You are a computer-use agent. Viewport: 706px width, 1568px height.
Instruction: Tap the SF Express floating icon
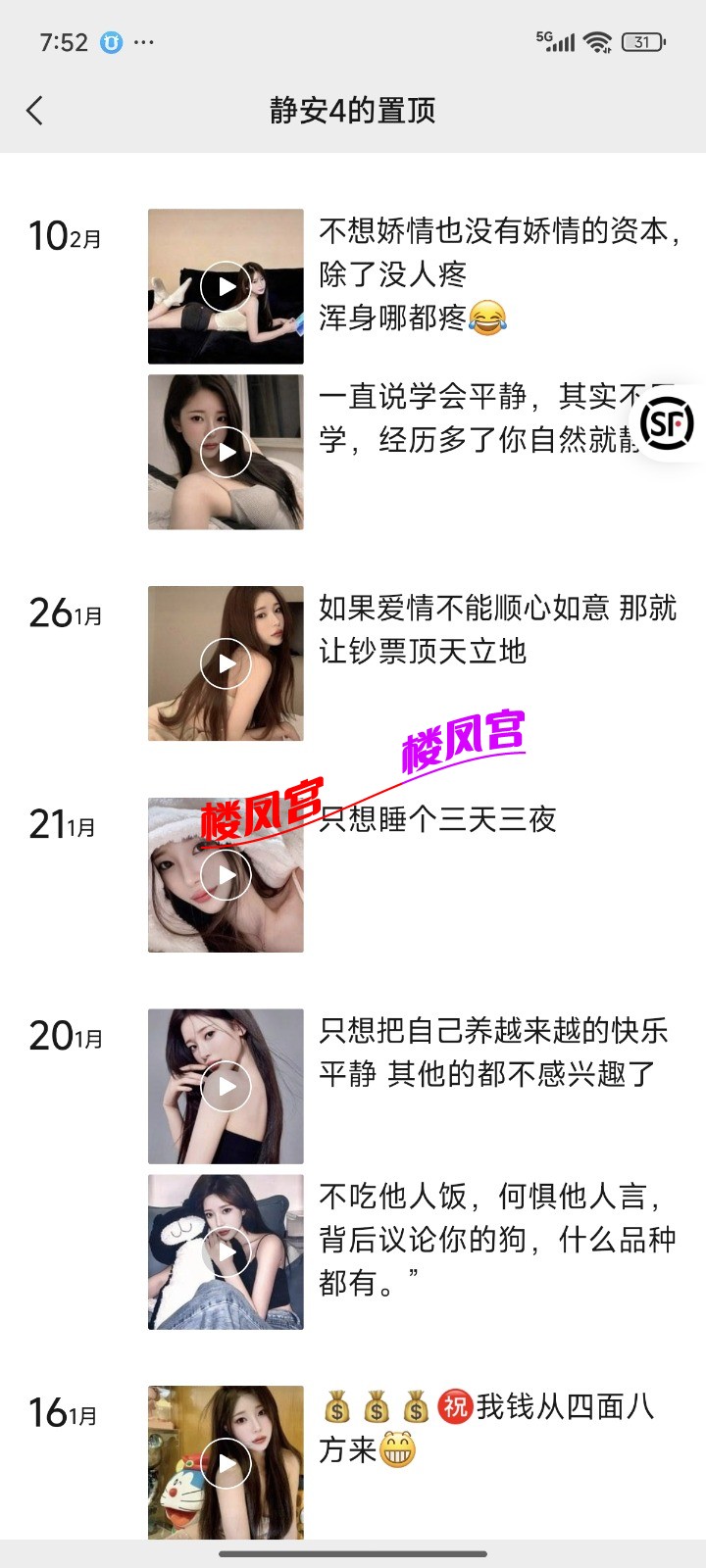click(x=666, y=423)
